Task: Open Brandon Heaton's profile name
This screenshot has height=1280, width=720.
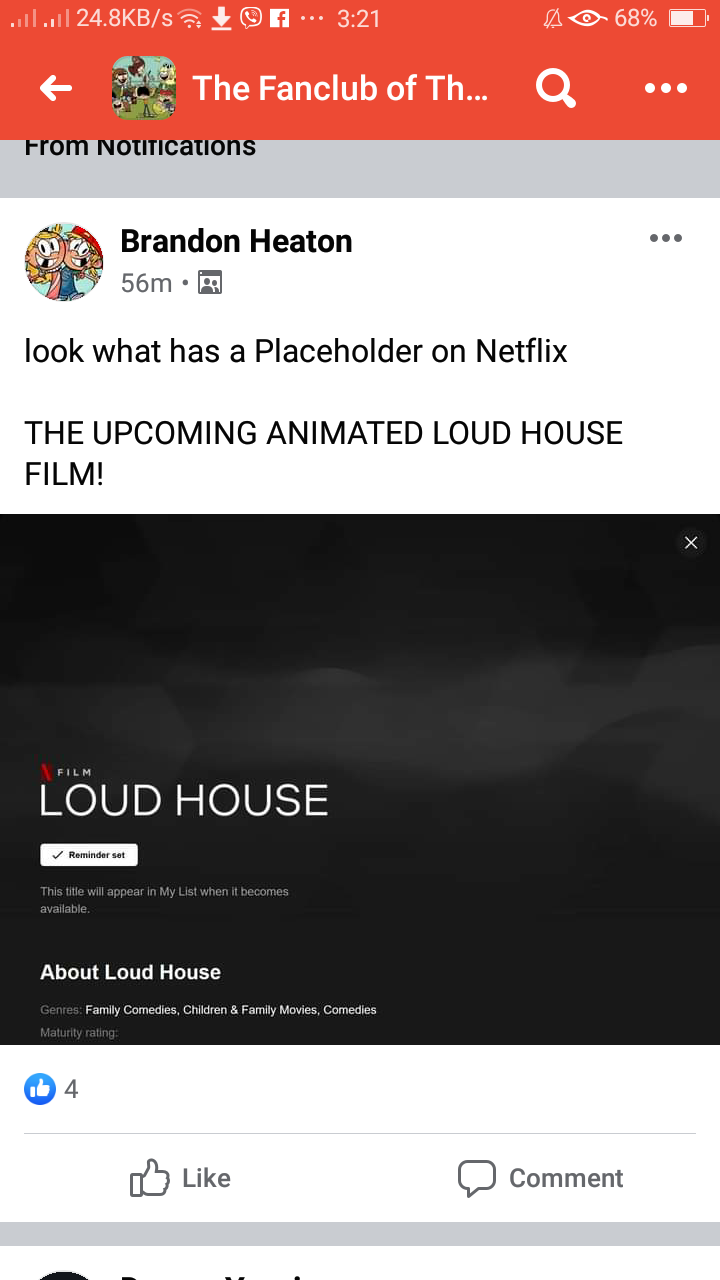Action: coord(236,241)
